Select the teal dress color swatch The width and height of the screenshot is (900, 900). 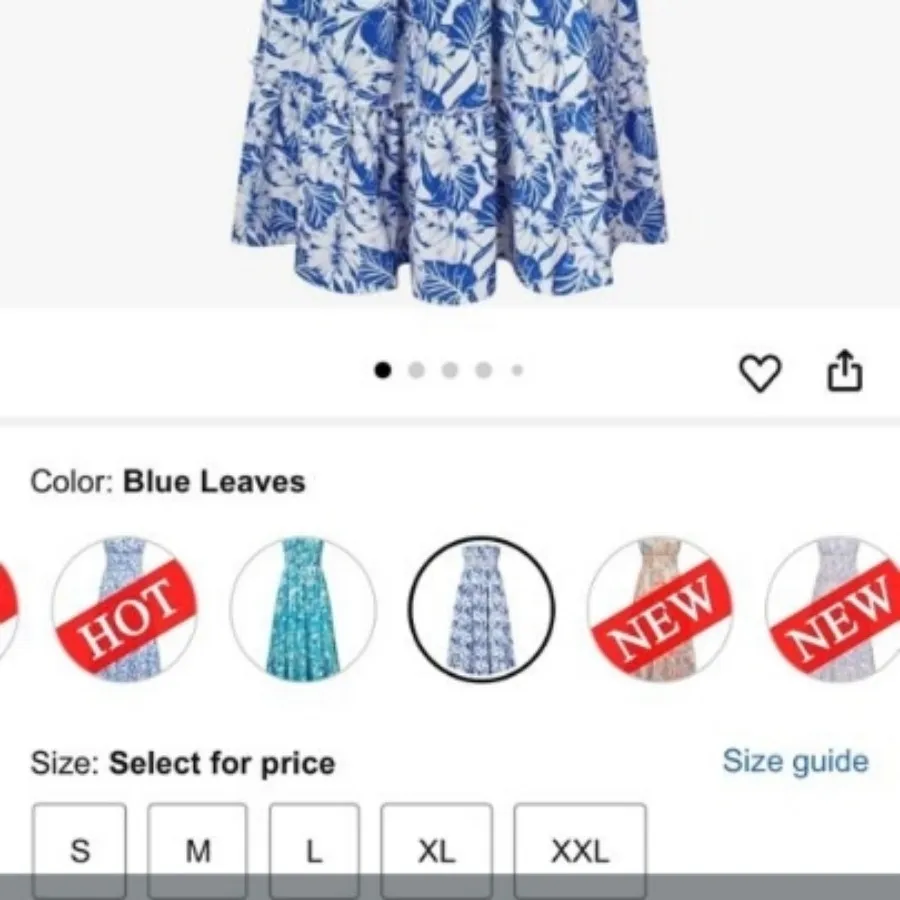(x=303, y=610)
